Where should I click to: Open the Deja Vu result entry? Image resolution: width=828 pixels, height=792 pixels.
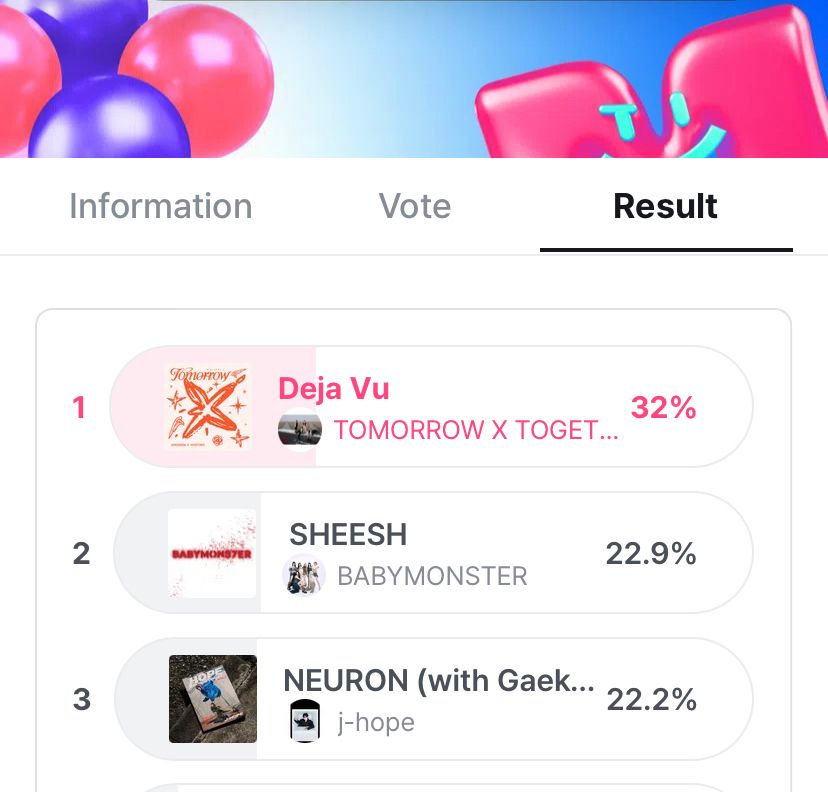[x=431, y=407]
